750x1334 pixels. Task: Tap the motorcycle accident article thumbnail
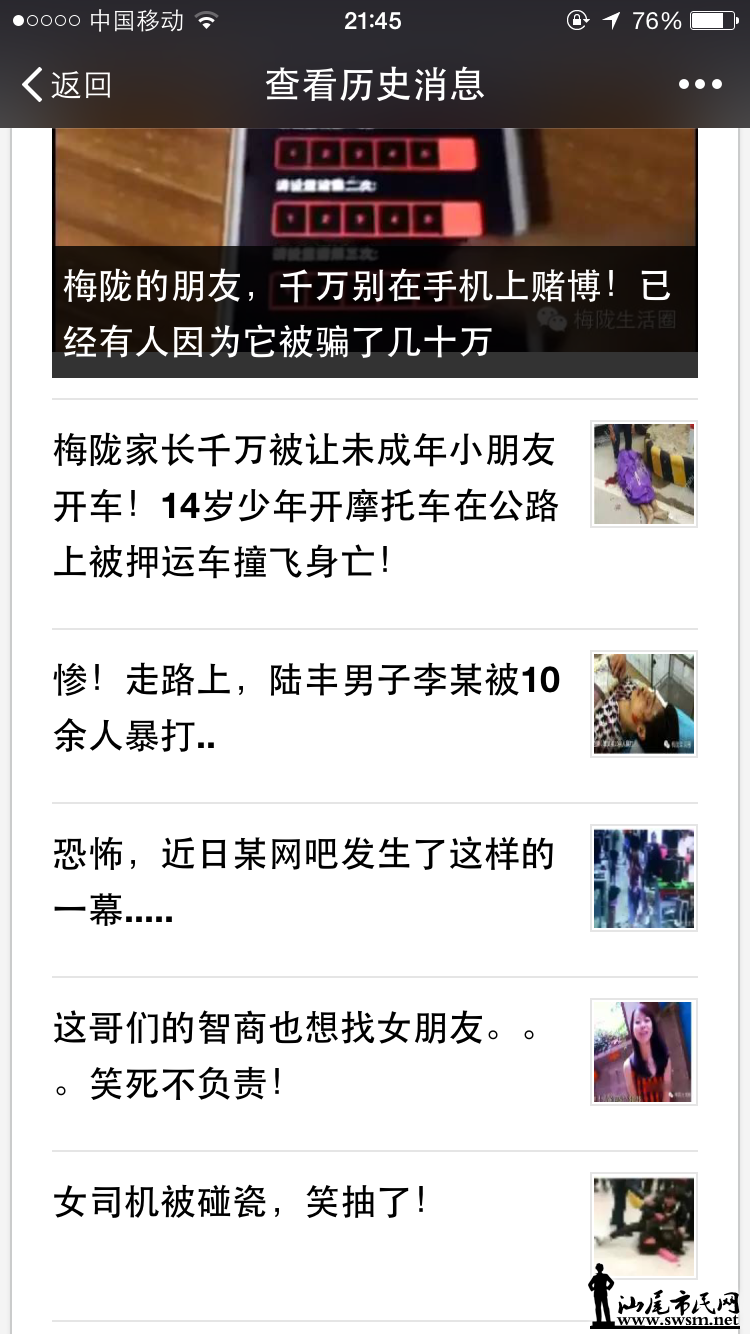[643, 473]
